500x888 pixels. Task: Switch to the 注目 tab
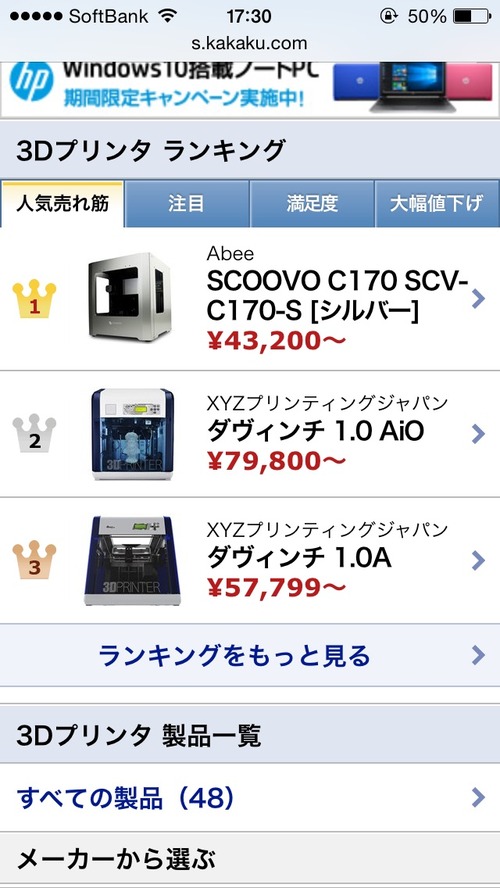tap(186, 204)
